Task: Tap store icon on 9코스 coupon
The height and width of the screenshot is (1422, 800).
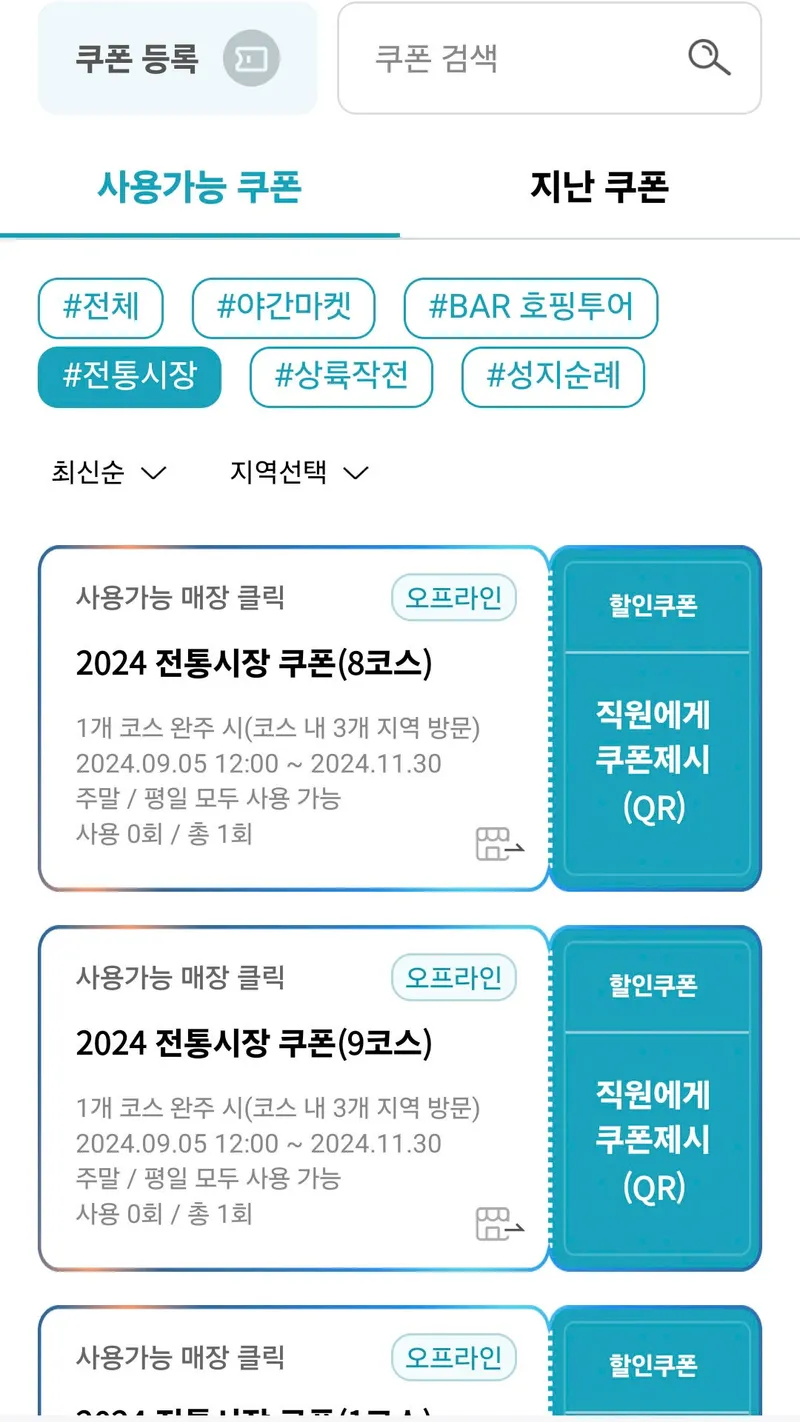Action: tap(499, 1224)
